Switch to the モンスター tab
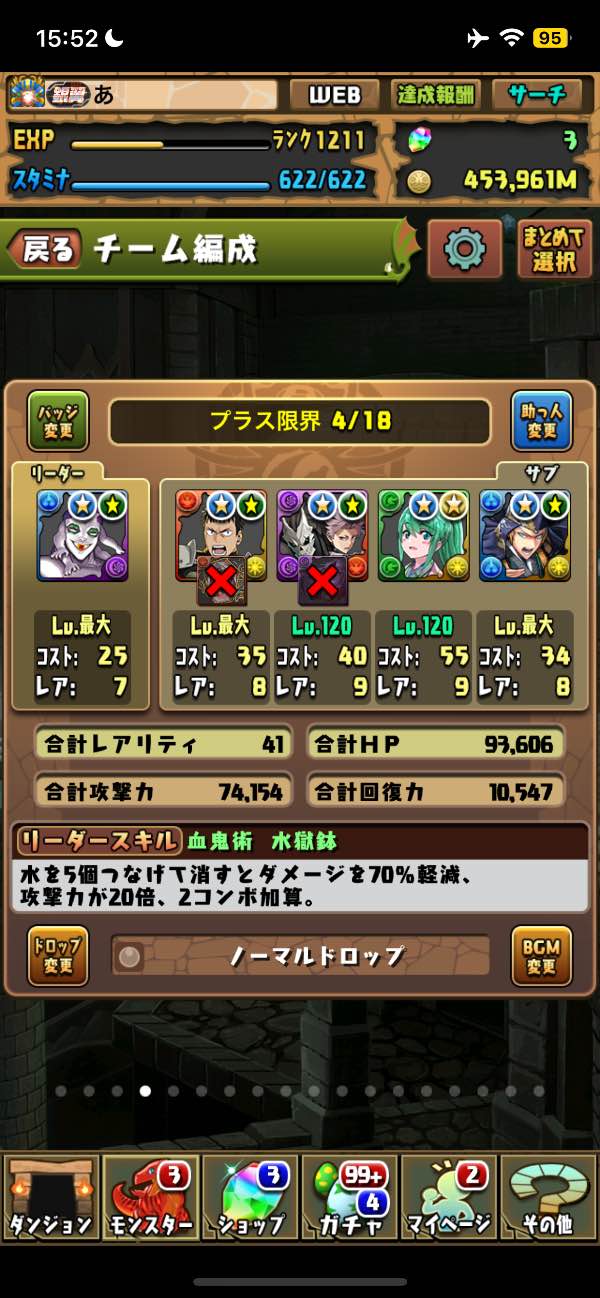The image size is (600, 1298). click(150, 1197)
